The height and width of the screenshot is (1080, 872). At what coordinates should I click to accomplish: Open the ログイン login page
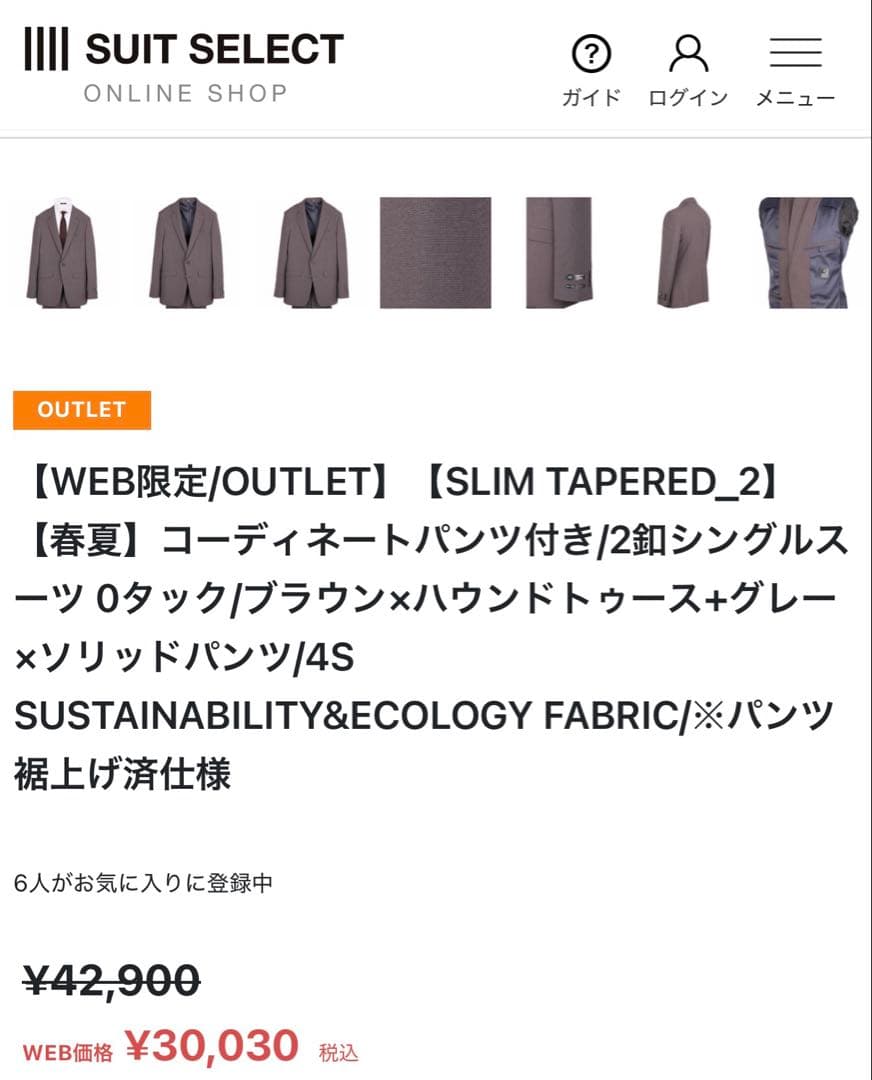(x=688, y=68)
